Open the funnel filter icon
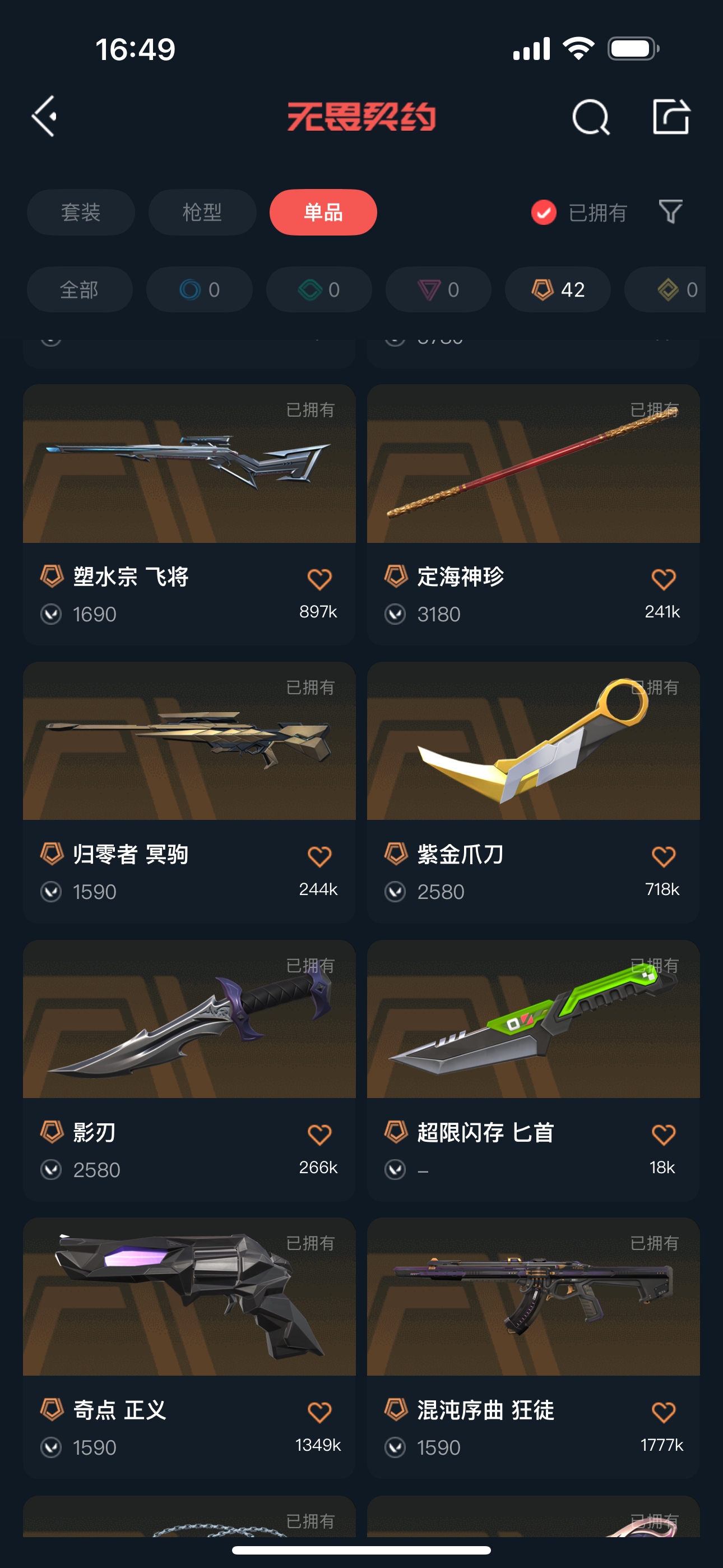 (x=671, y=212)
